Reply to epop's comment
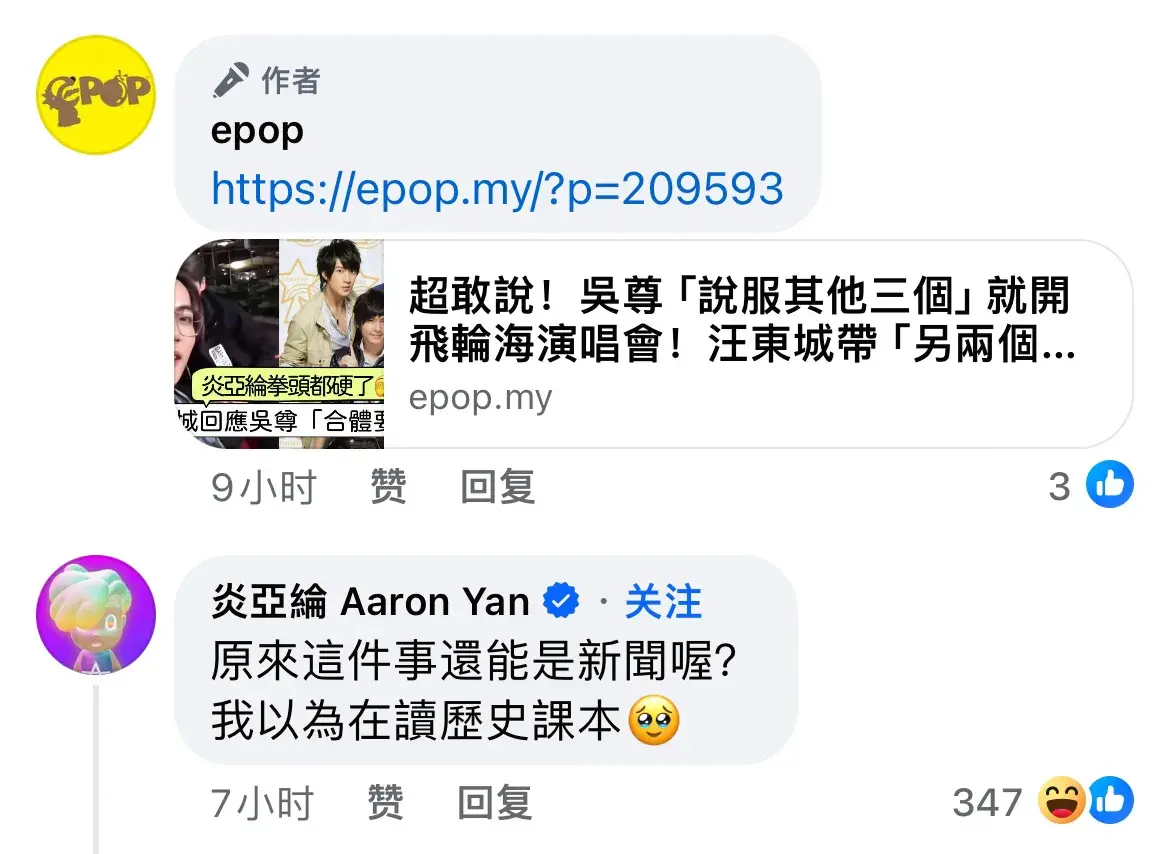 [x=497, y=487]
